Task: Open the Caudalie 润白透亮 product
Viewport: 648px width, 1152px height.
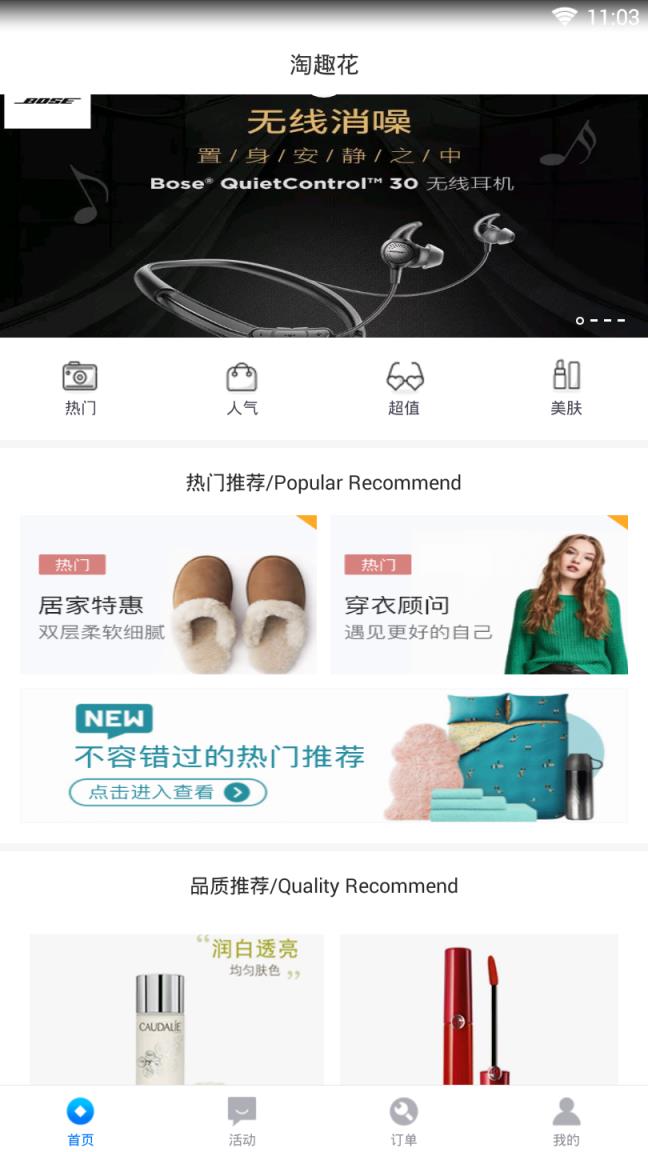Action: 177,1010
